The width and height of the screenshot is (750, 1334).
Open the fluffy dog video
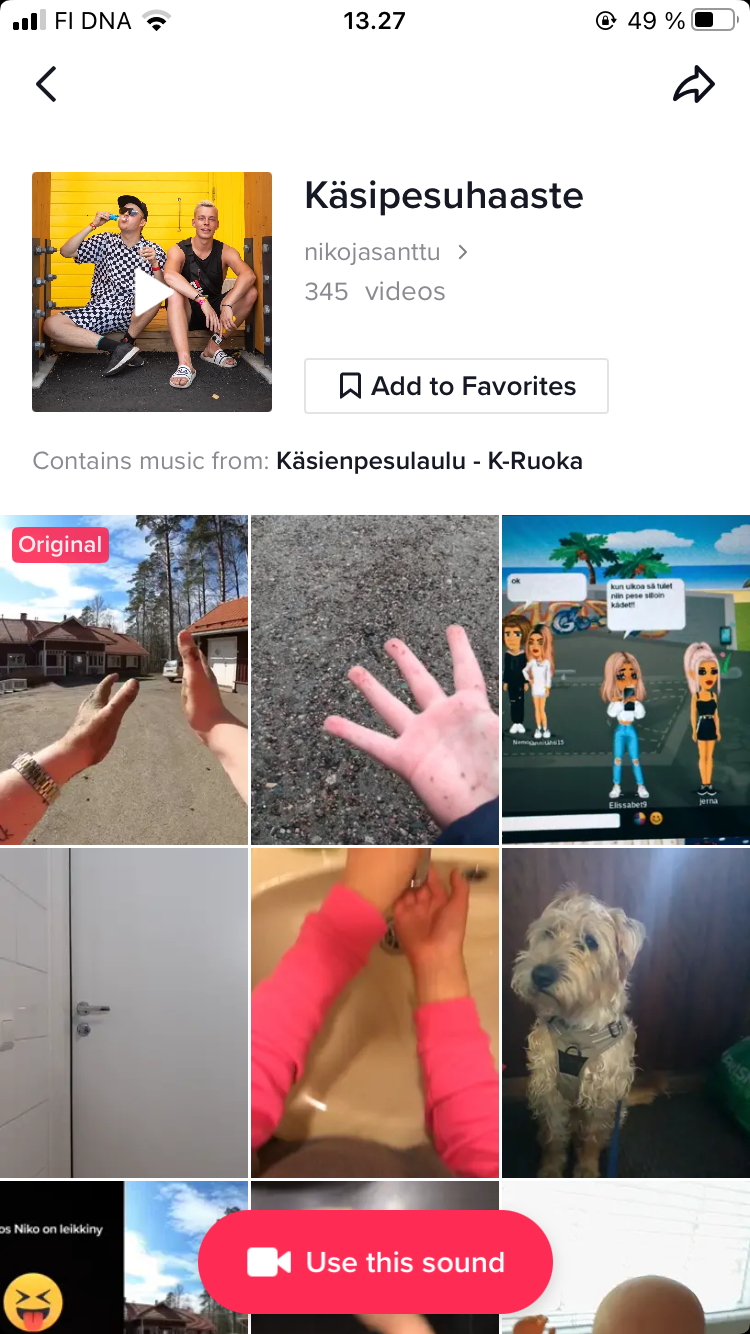626,1013
